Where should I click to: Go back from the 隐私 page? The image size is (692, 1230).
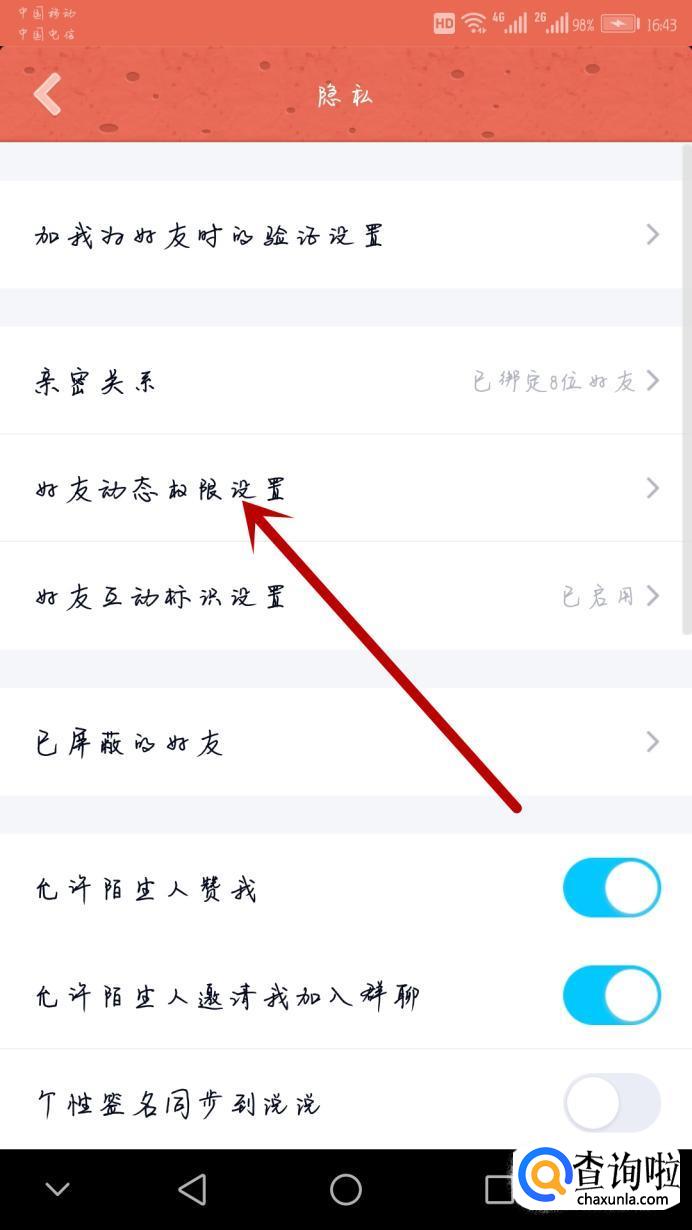(x=47, y=96)
